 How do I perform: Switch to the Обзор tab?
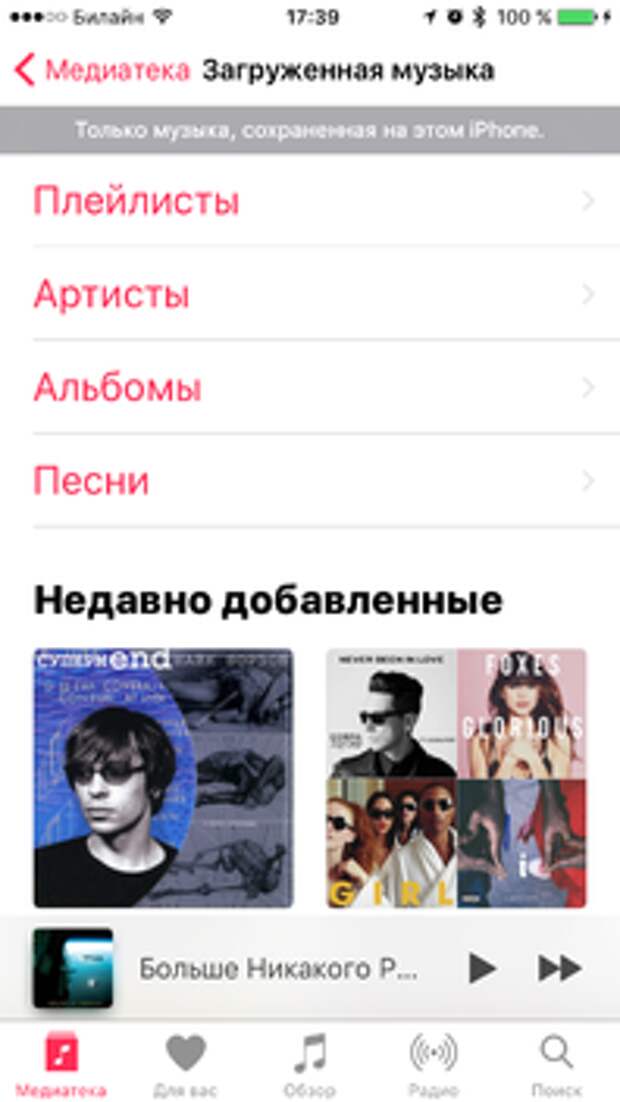pos(310,1065)
